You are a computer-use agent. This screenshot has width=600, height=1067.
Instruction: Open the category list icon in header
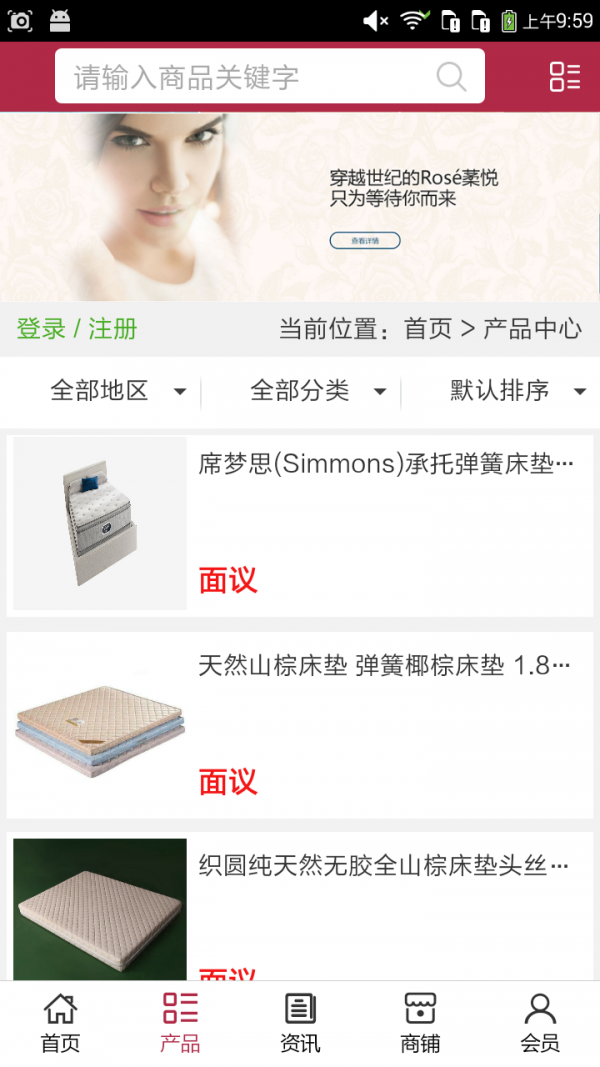pyautogui.click(x=564, y=77)
